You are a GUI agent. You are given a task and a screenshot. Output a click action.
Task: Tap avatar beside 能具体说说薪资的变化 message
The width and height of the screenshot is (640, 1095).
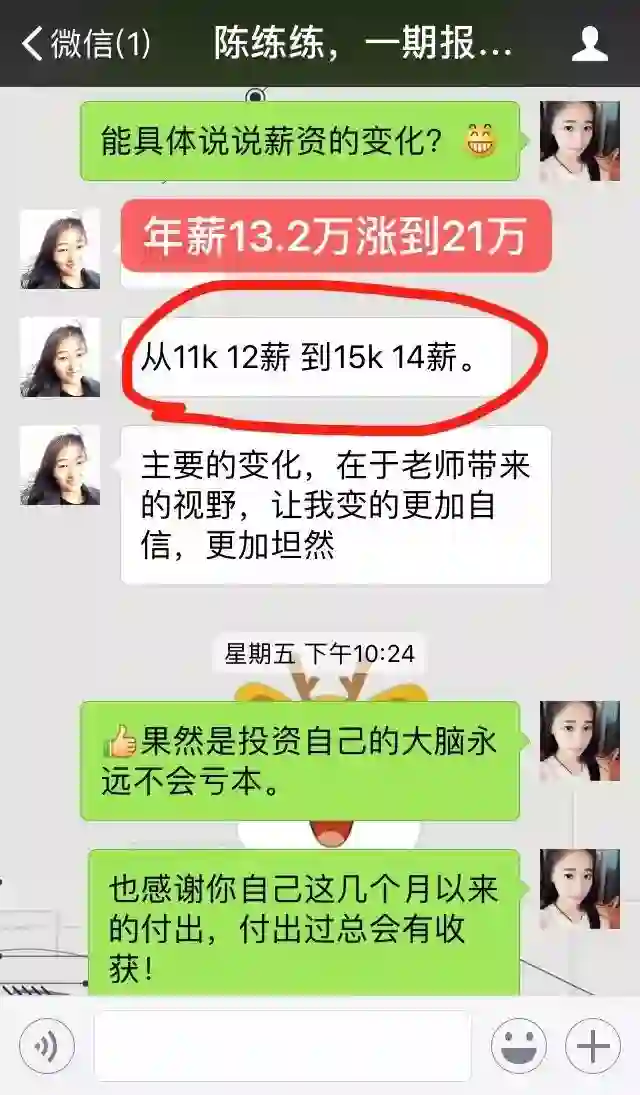(x=580, y=141)
